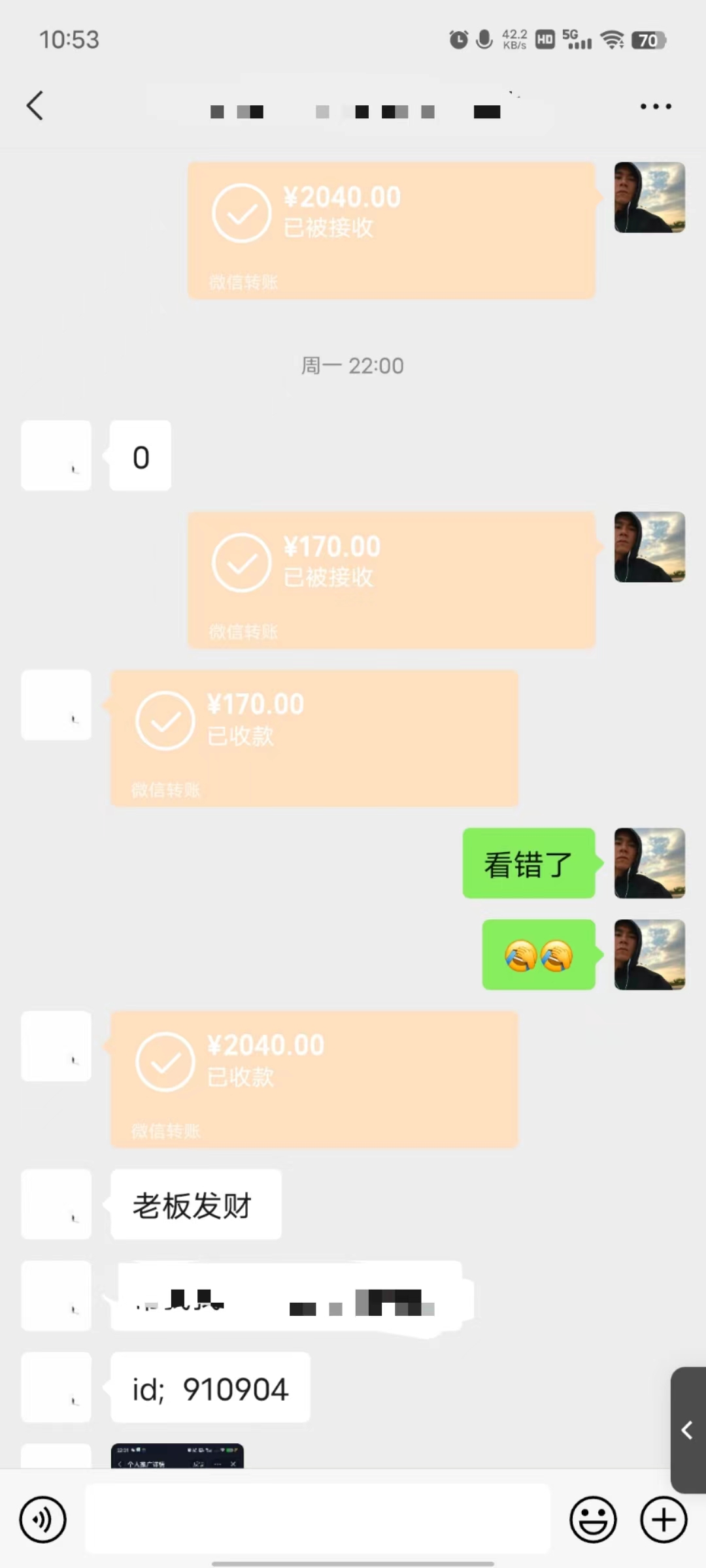The image size is (706, 1568).
Task: Switch to voice message input
Action: [x=43, y=1520]
